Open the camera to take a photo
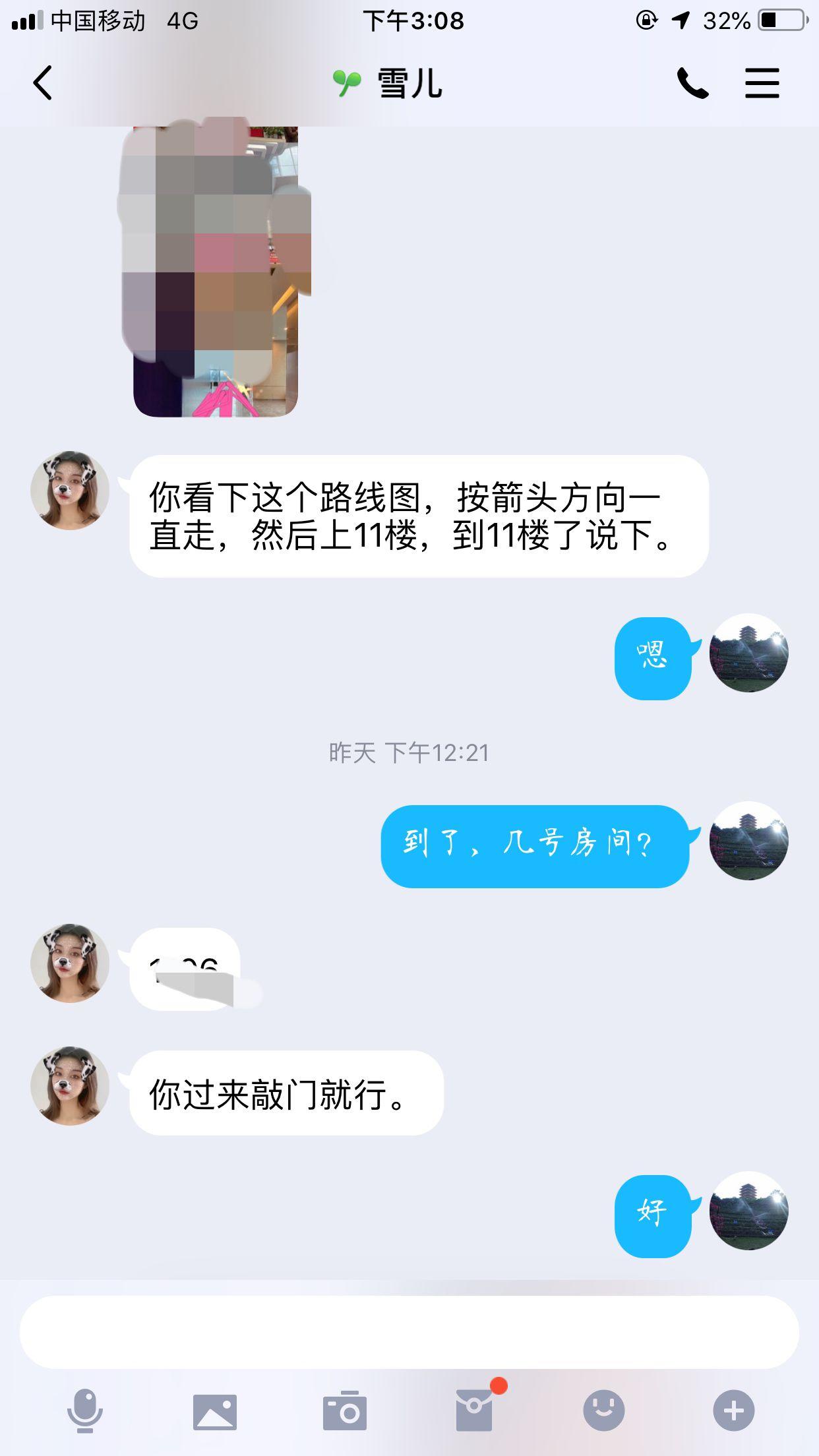Viewport: 819px width, 1456px height. (x=344, y=1411)
